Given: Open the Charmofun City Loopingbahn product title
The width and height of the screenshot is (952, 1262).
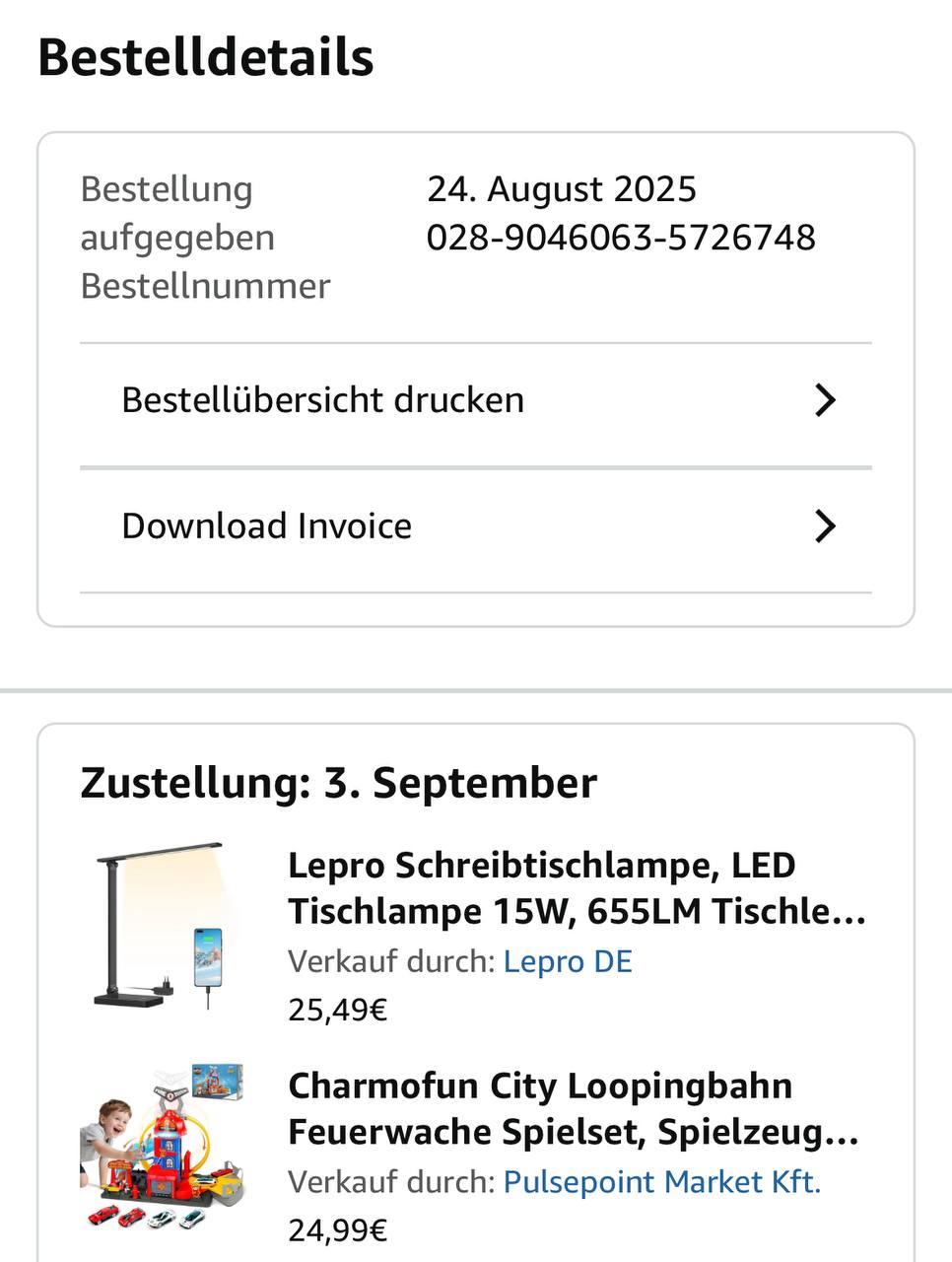Looking at the screenshot, I should (574, 1109).
